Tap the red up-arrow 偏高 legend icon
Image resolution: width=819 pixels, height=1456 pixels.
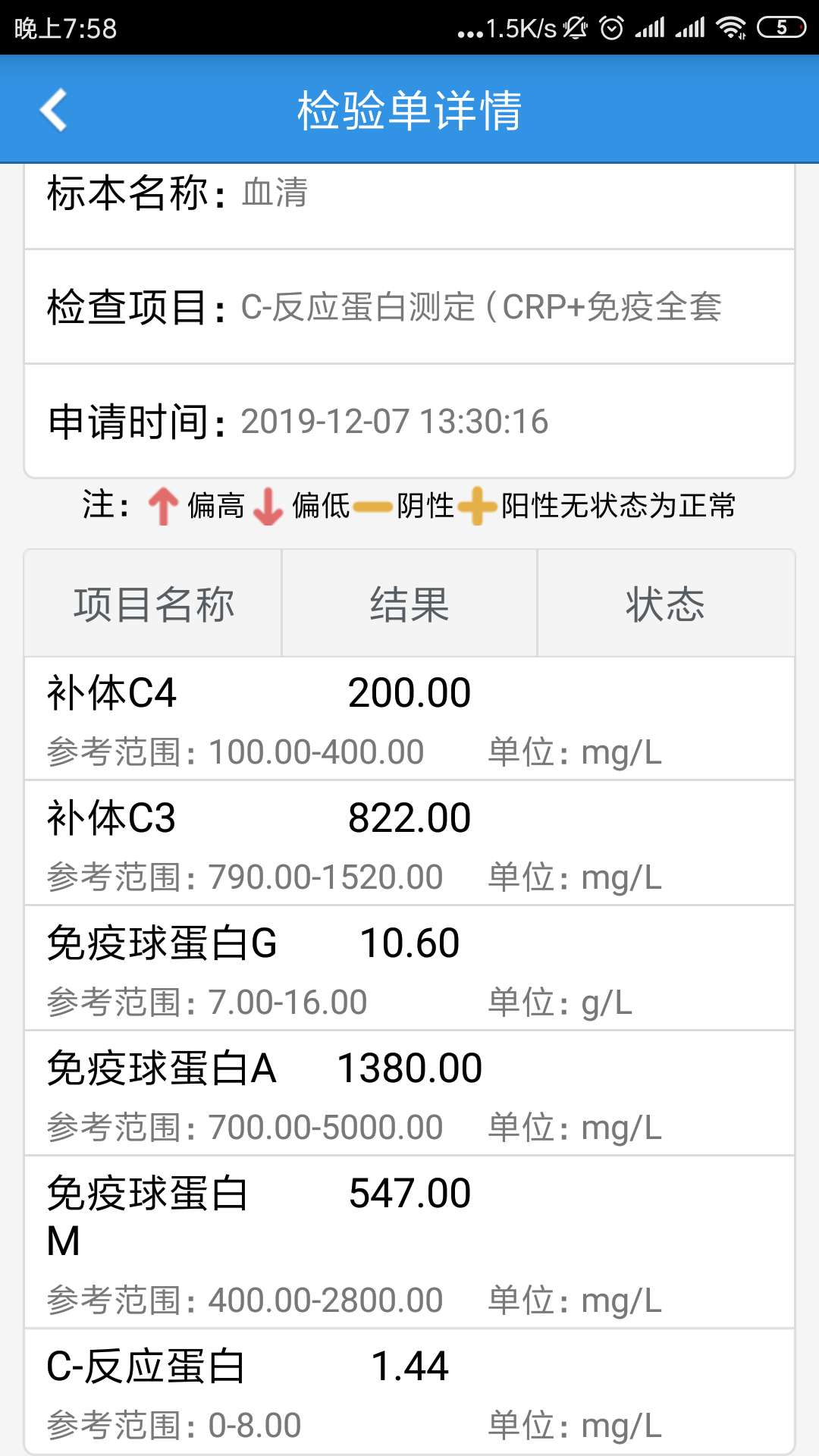(162, 507)
